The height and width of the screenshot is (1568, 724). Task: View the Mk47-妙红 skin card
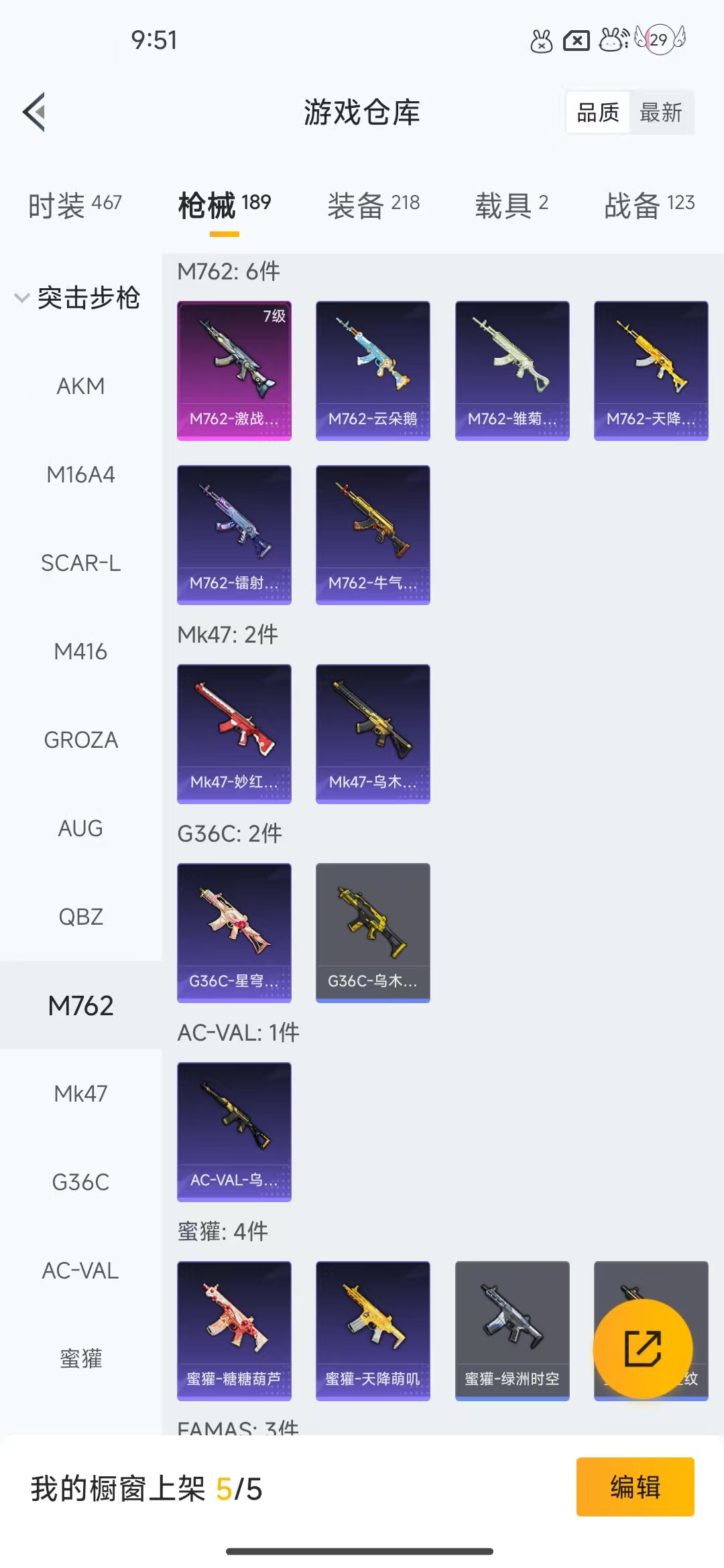pyautogui.click(x=234, y=734)
